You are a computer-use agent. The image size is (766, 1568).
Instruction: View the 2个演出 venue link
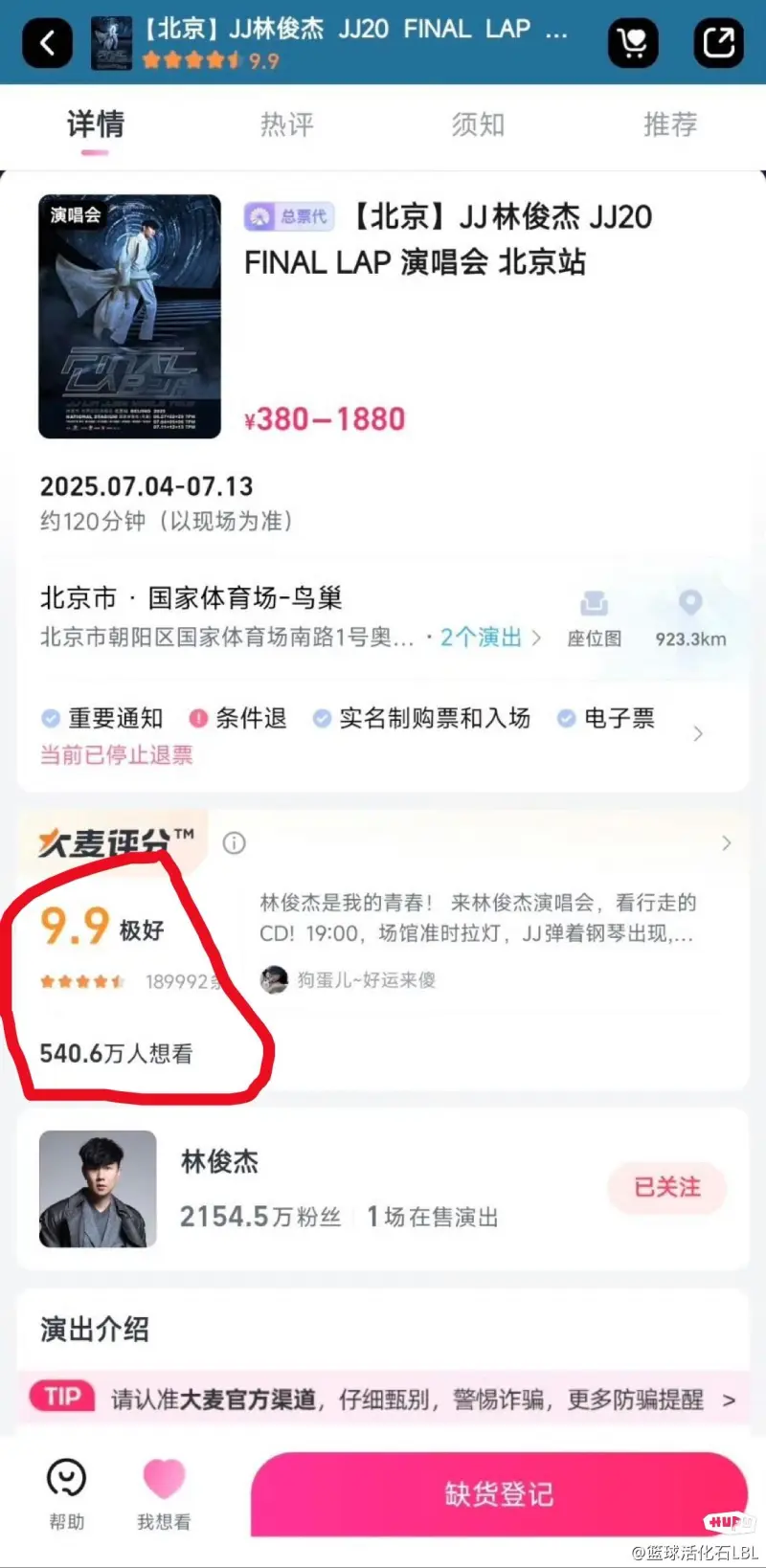(x=488, y=638)
